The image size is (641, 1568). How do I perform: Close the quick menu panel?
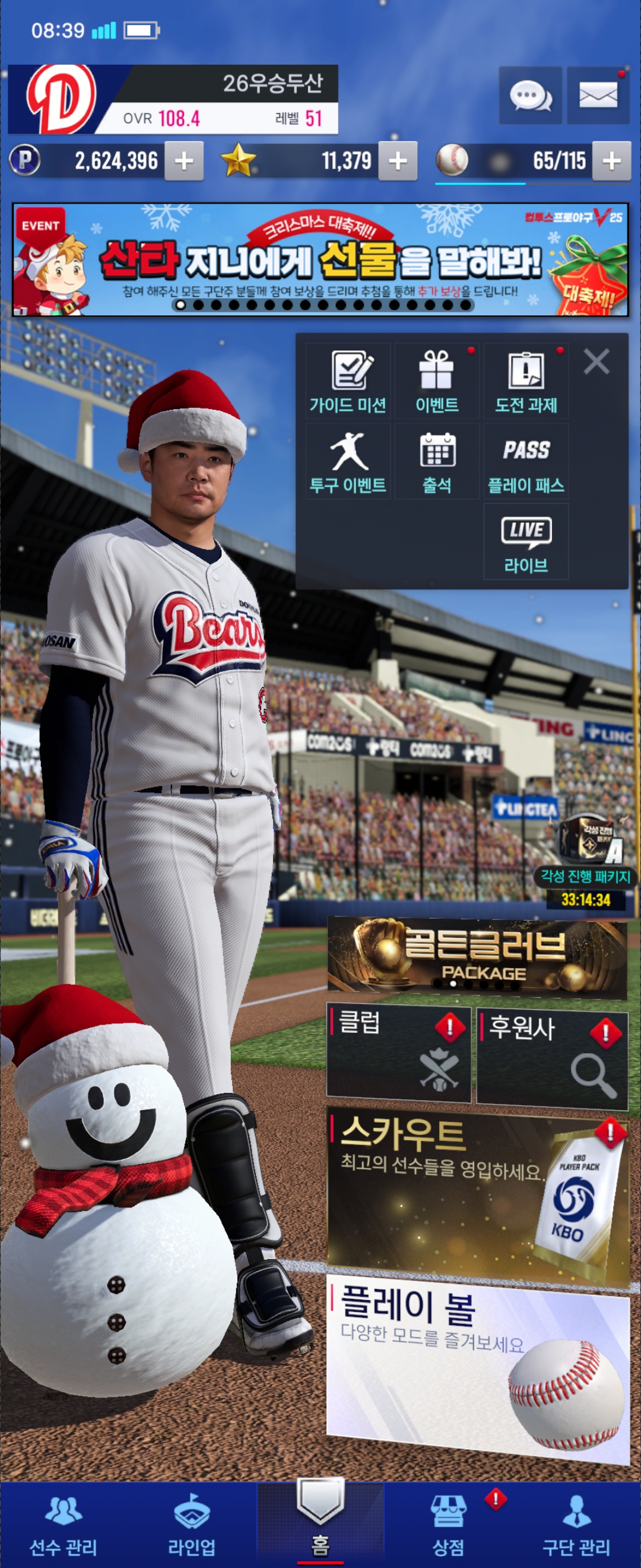pos(596,362)
